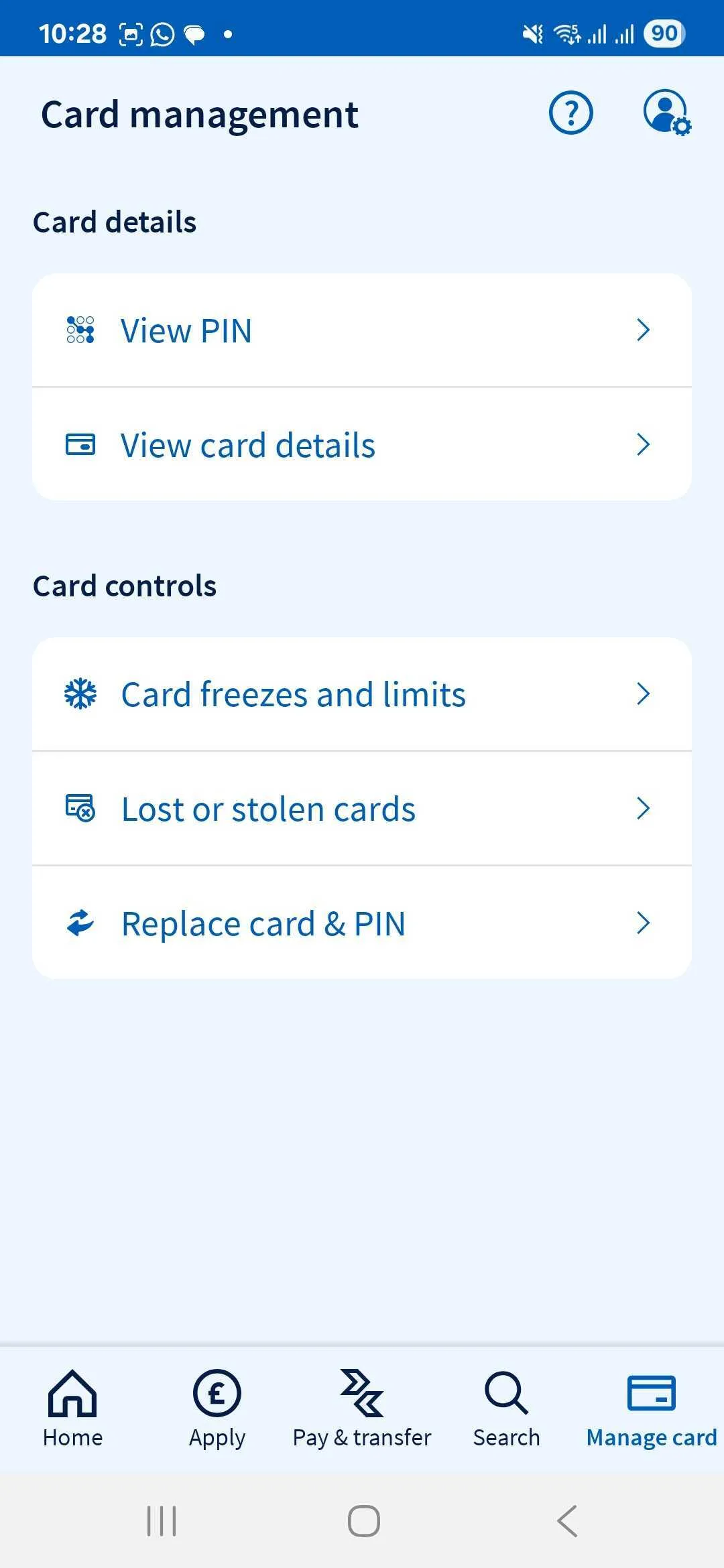Open View PIN

click(362, 330)
